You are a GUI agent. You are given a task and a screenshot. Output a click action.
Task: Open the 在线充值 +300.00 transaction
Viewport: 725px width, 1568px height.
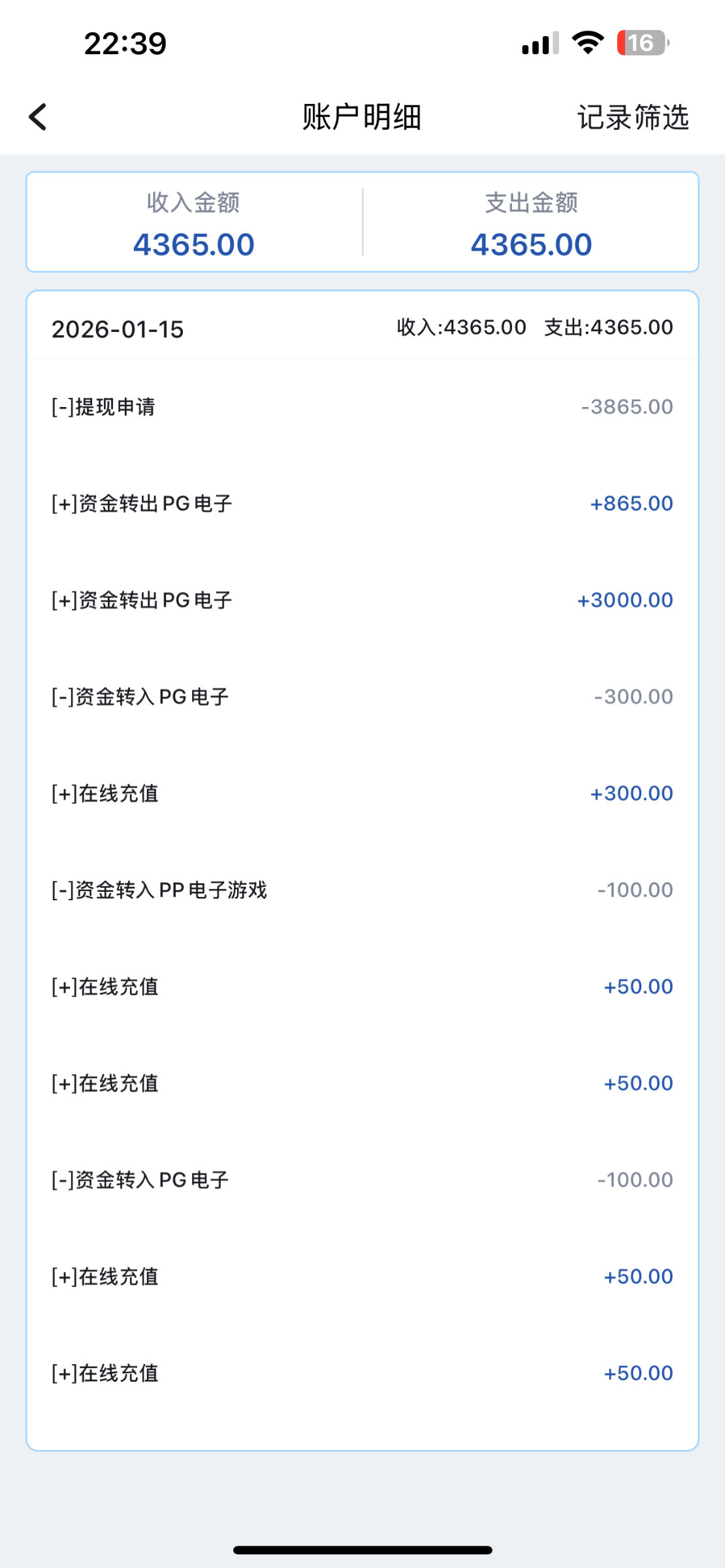[x=362, y=793]
